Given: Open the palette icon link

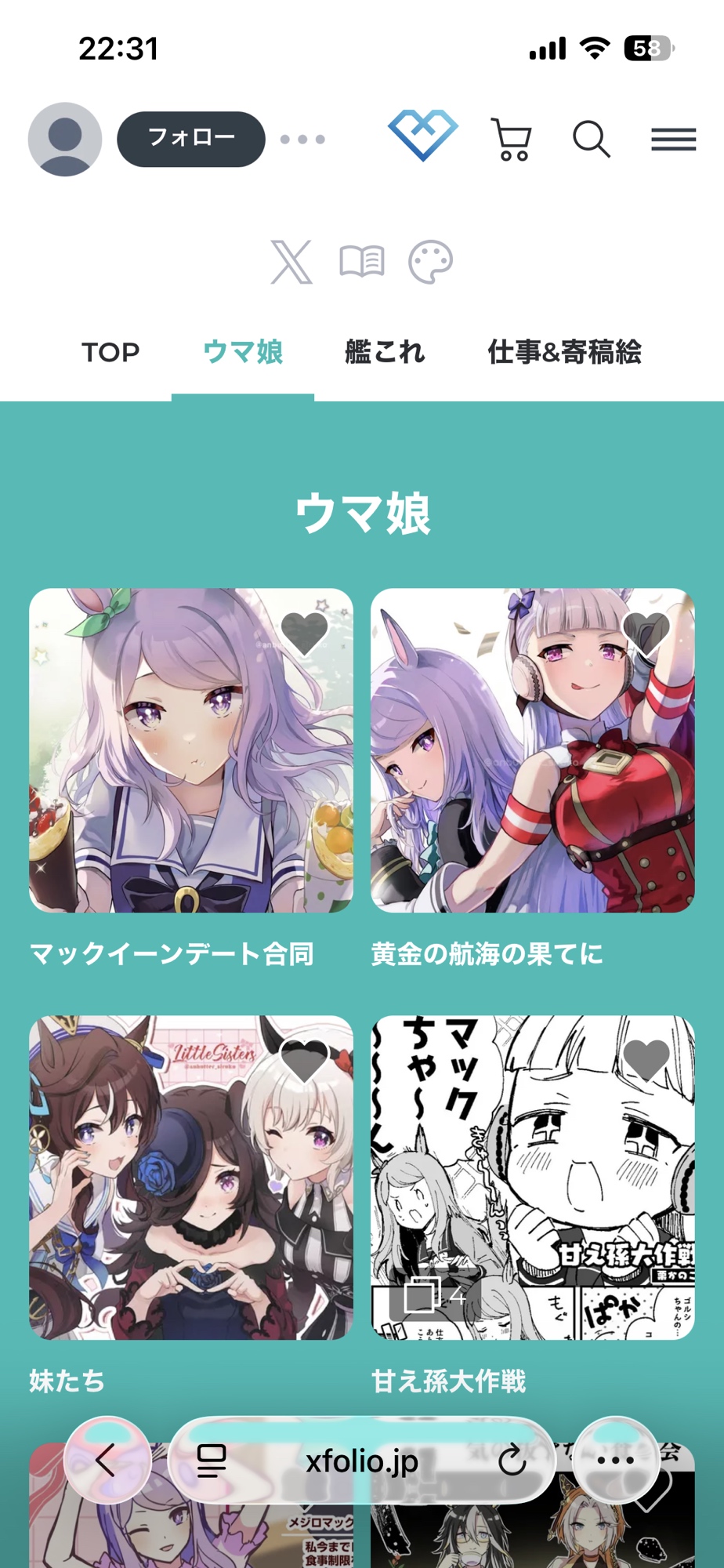Looking at the screenshot, I should (430, 262).
